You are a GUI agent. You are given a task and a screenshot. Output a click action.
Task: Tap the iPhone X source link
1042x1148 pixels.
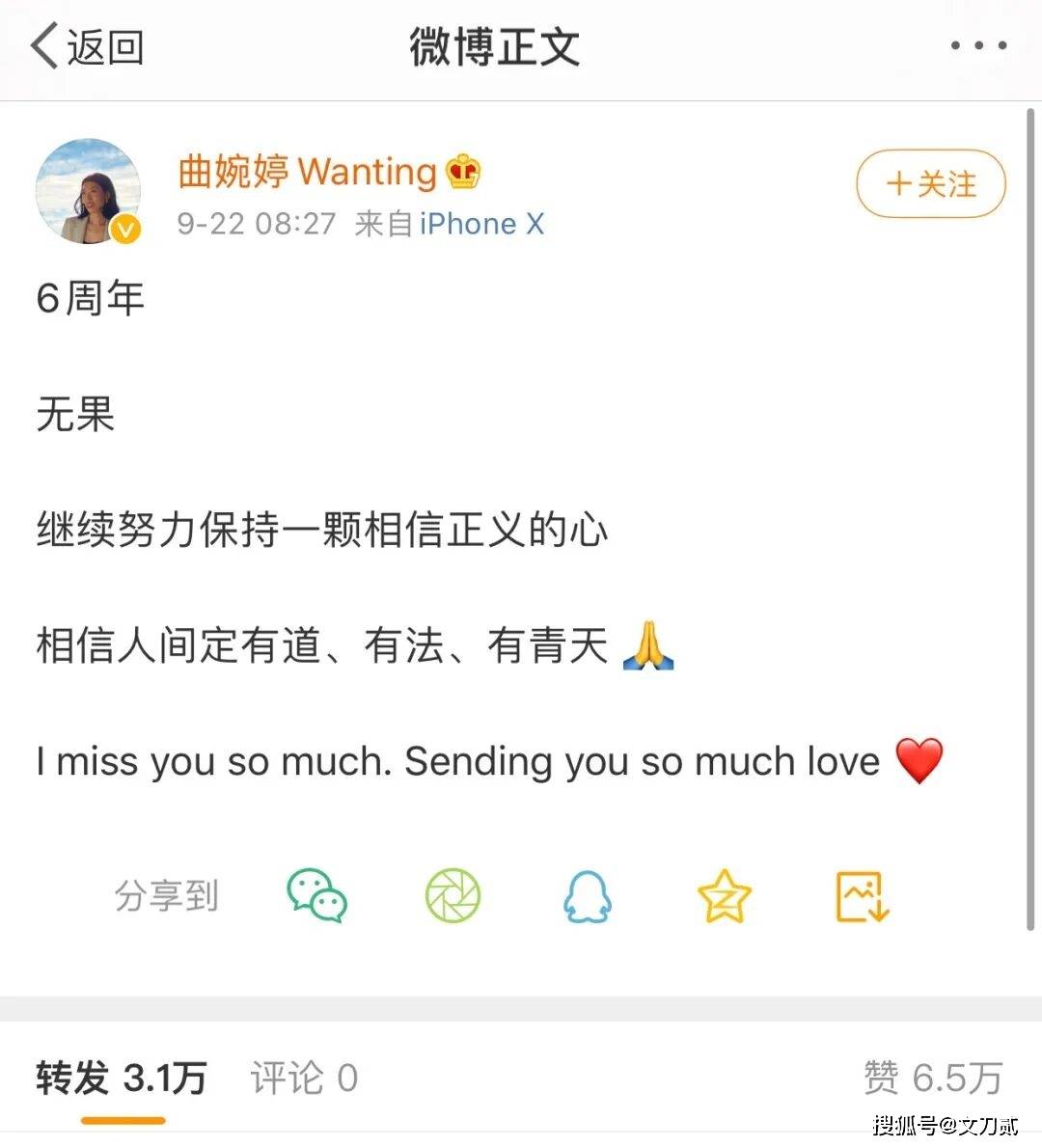tap(481, 224)
